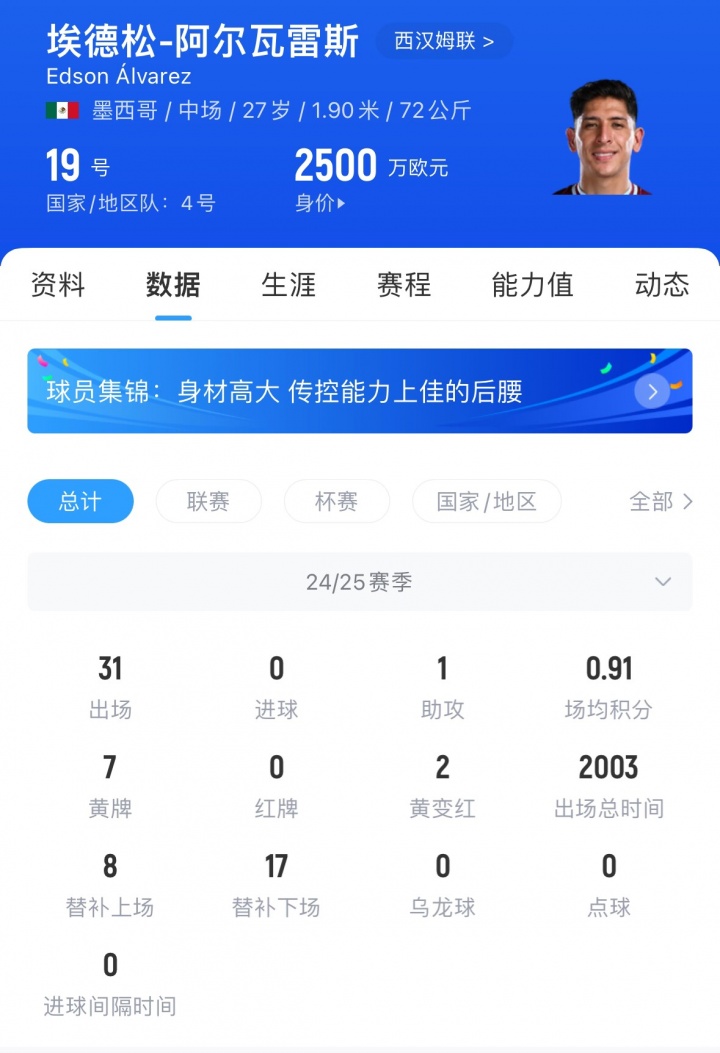Open the 动态 tab
Image resolution: width=720 pixels, height=1053 pixels.
(x=662, y=285)
